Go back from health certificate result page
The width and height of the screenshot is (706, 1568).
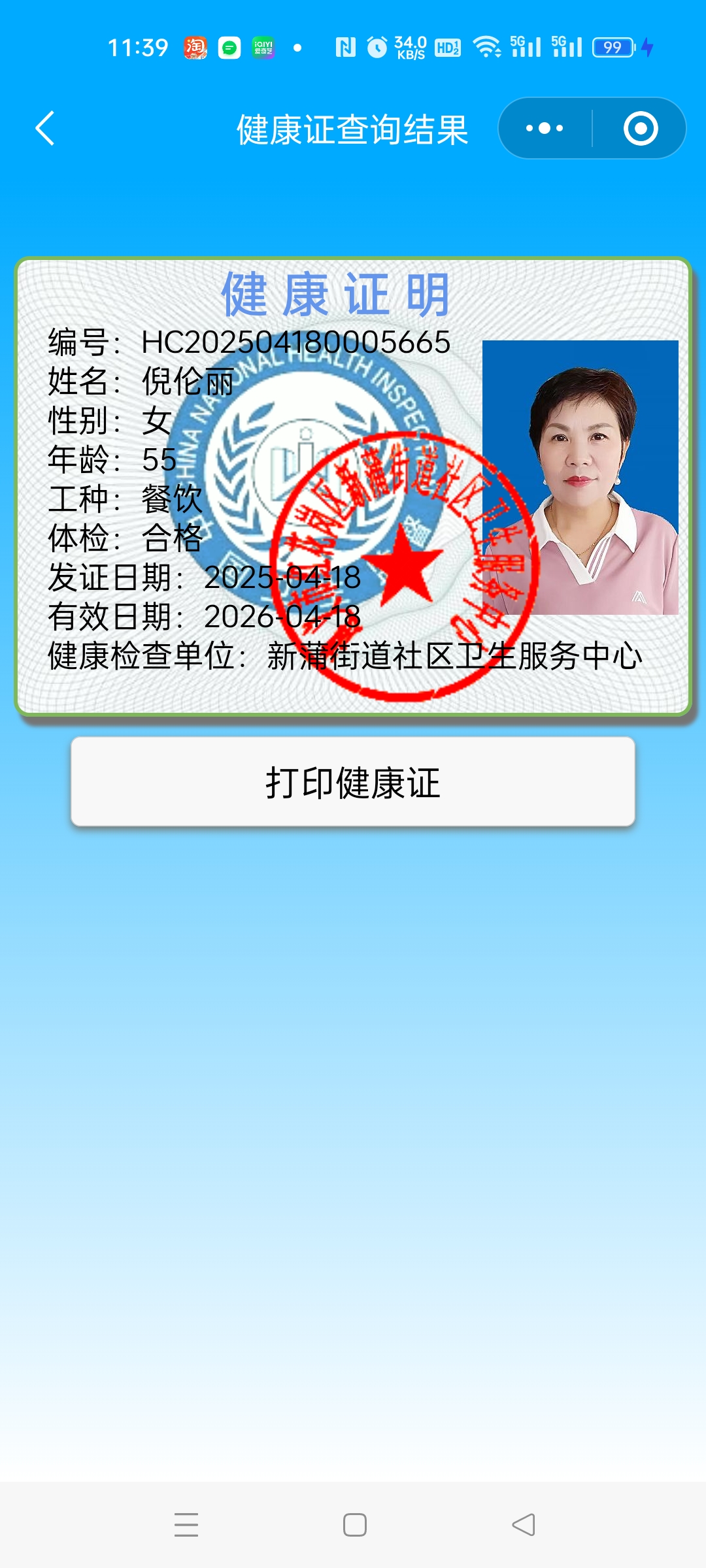44,128
